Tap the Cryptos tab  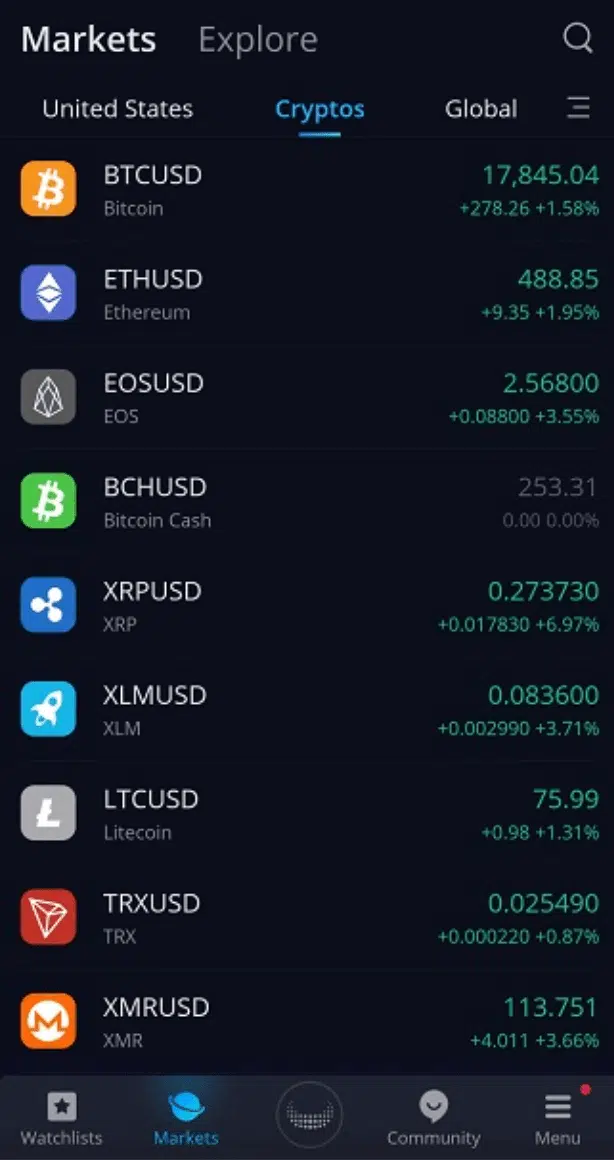pyautogui.click(x=320, y=109)
